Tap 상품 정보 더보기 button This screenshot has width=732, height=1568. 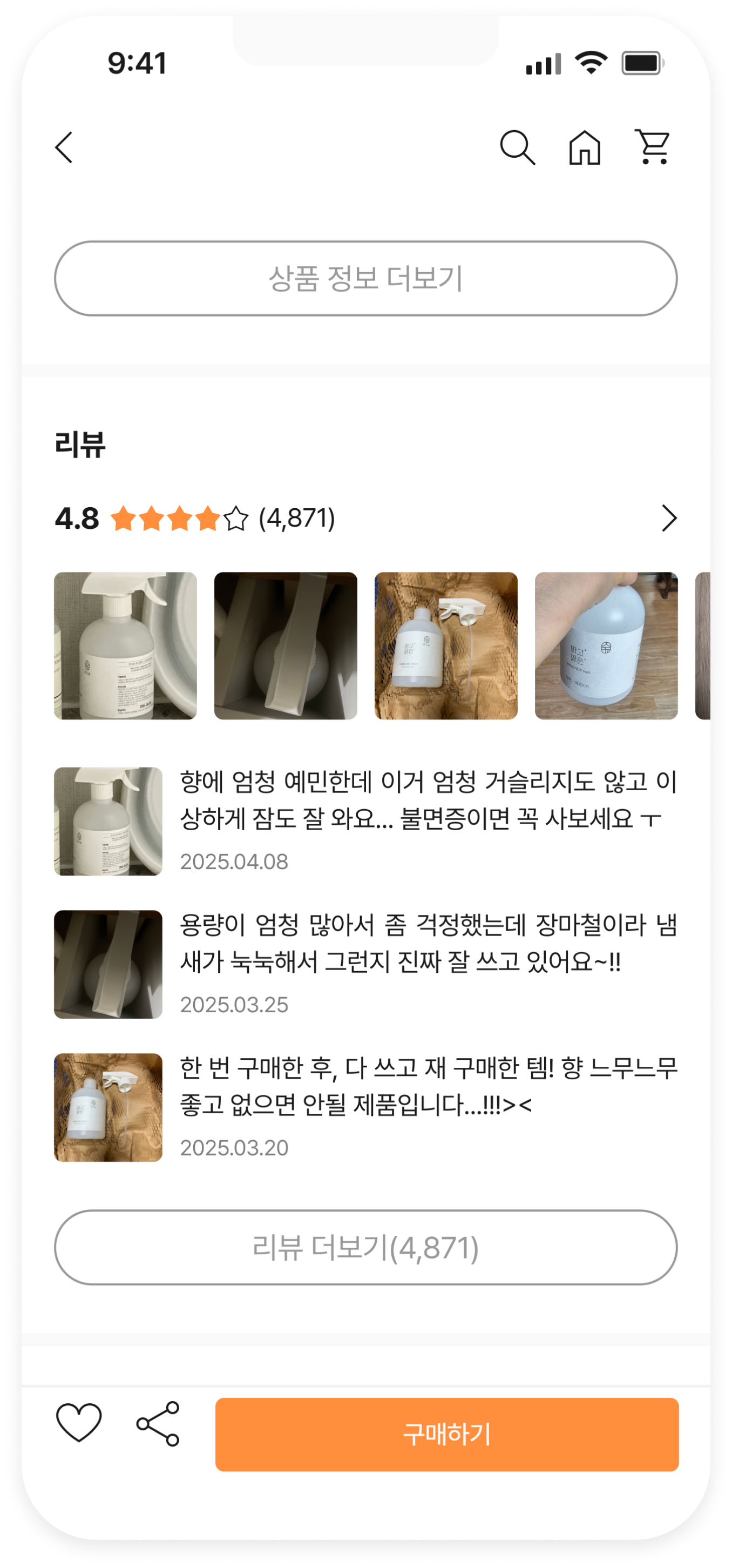pos(365,279)
